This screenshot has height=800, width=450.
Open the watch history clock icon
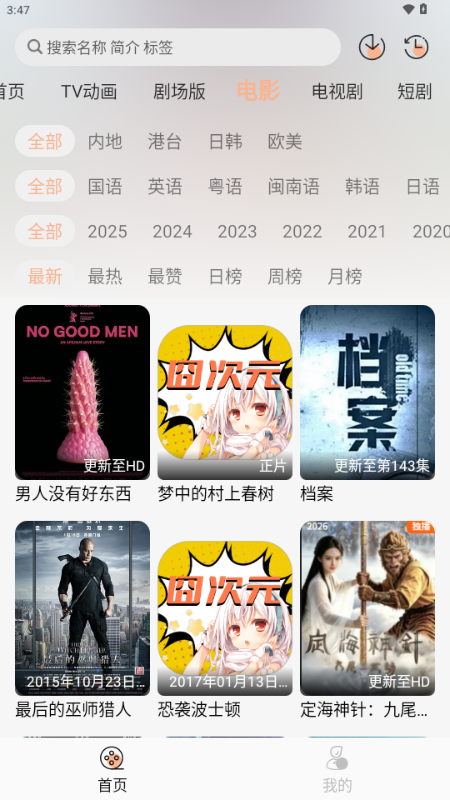coord(416,47)
